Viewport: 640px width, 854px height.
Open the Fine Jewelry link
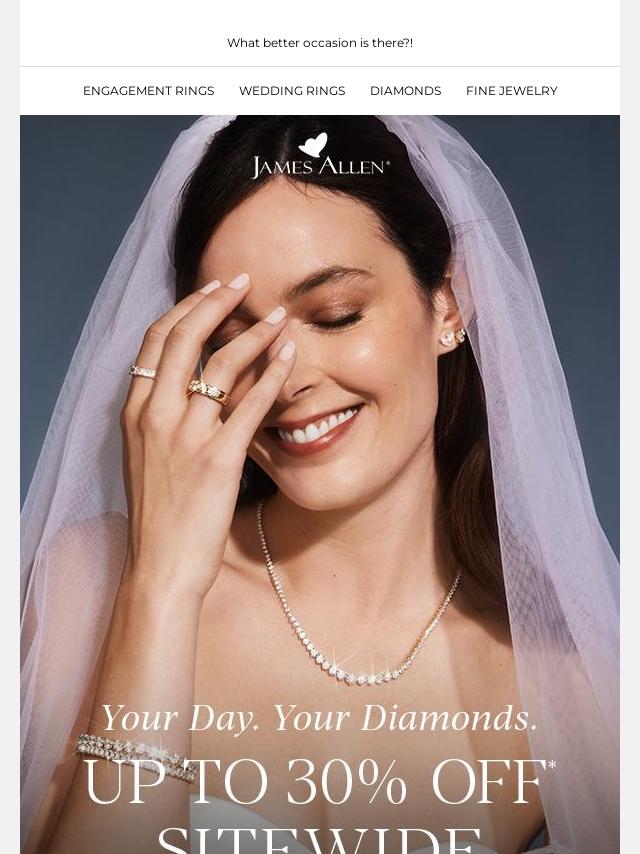coord(511,91)
